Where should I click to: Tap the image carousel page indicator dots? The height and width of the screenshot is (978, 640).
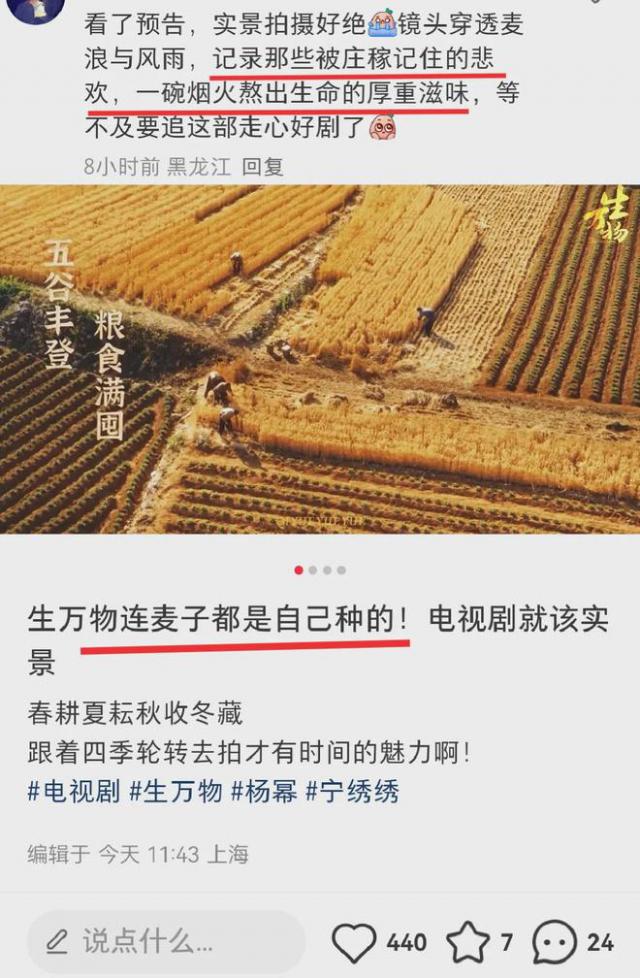(x=320, y=570)
